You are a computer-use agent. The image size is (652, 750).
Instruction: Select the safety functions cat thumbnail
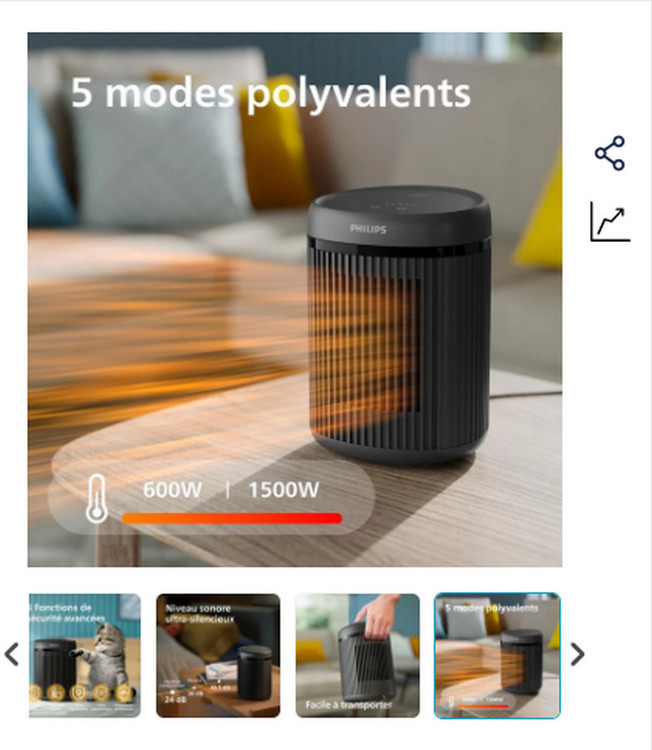(84, 655)
